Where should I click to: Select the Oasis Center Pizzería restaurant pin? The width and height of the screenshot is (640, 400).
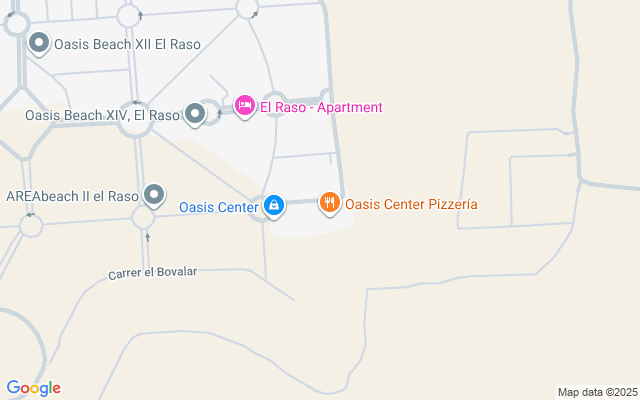click(x=329, y=203)
